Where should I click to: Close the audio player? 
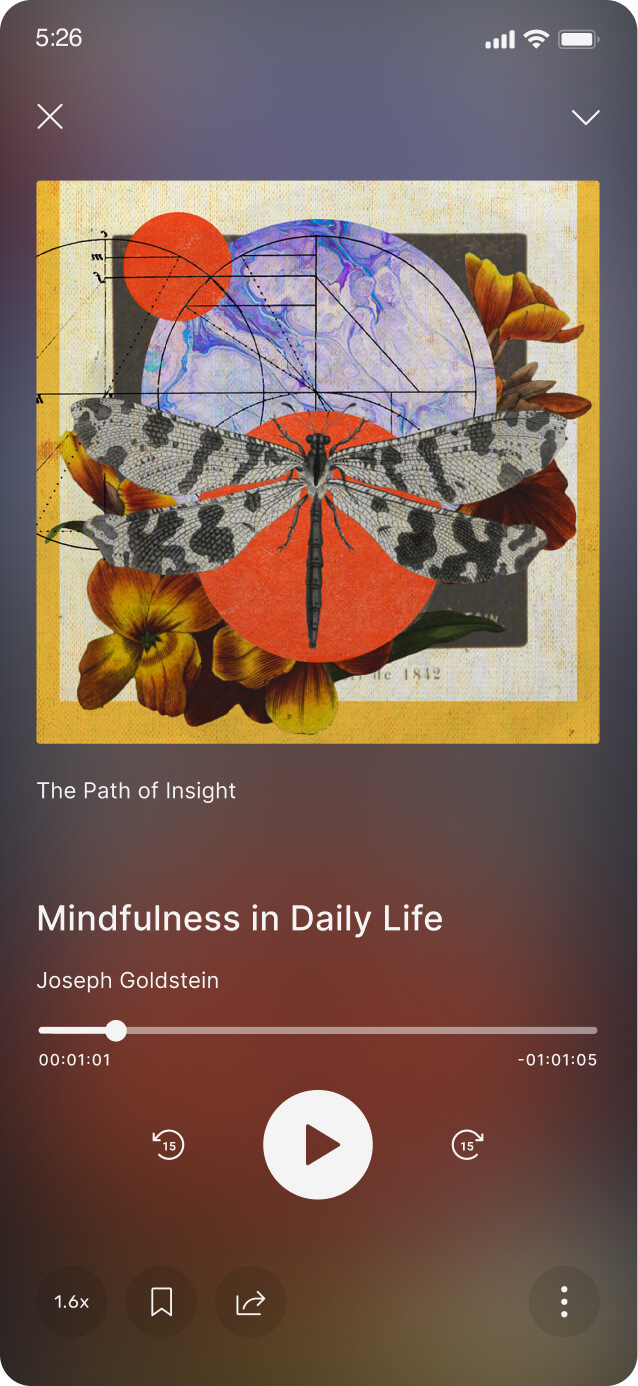click(50, 117)
